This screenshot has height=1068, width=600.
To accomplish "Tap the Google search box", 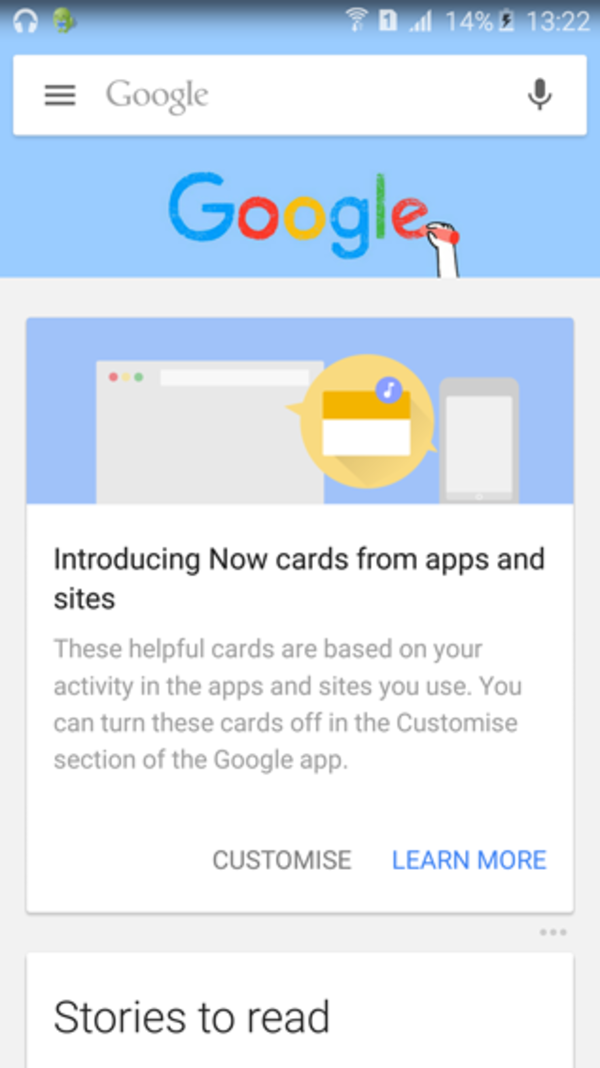I will 300,95.
